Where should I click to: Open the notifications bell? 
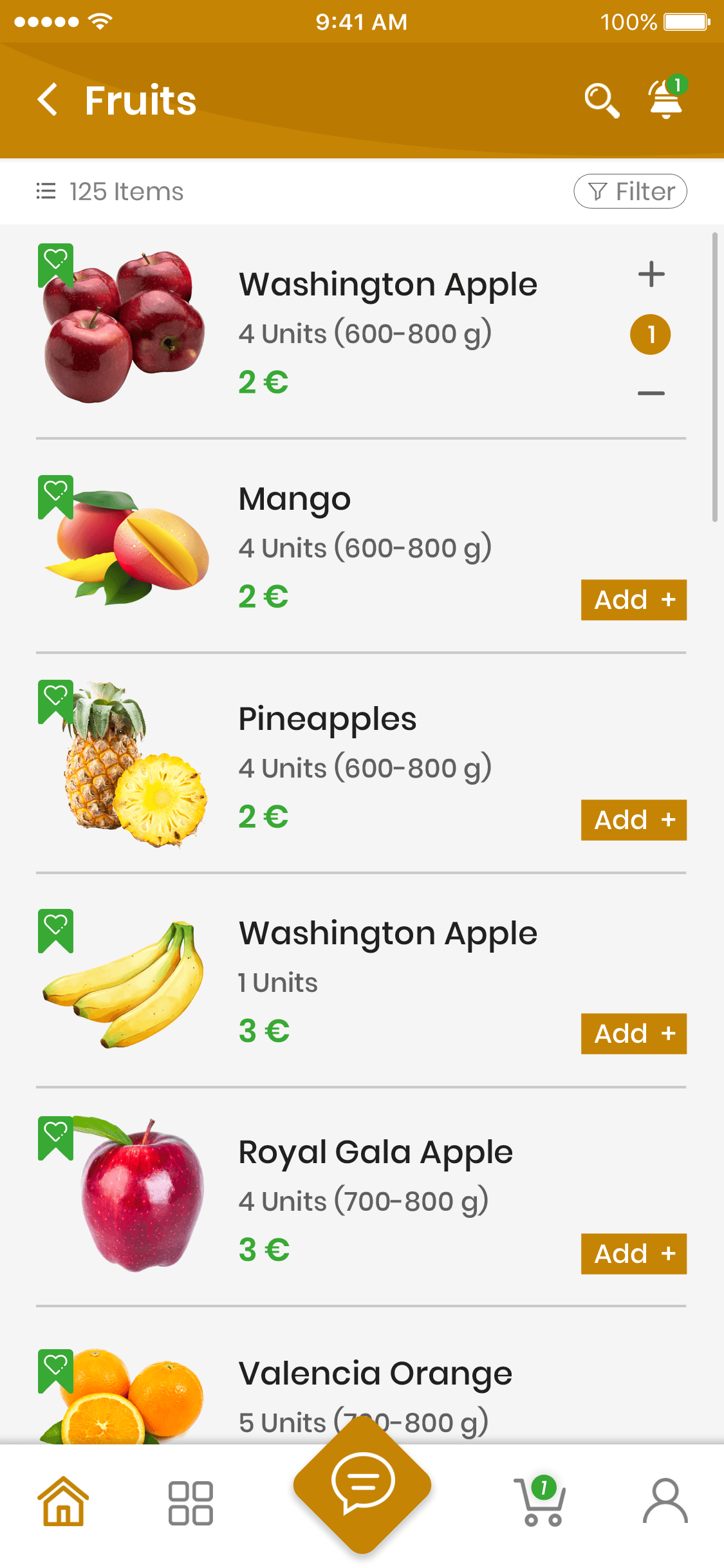pyautogui.click(x=666, y=98)
